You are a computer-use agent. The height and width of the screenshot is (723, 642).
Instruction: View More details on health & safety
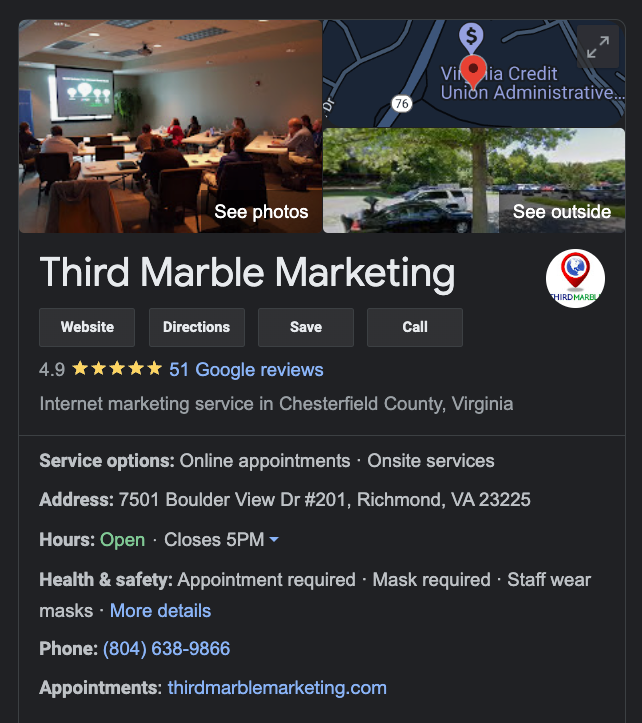(x=160, y=610)
